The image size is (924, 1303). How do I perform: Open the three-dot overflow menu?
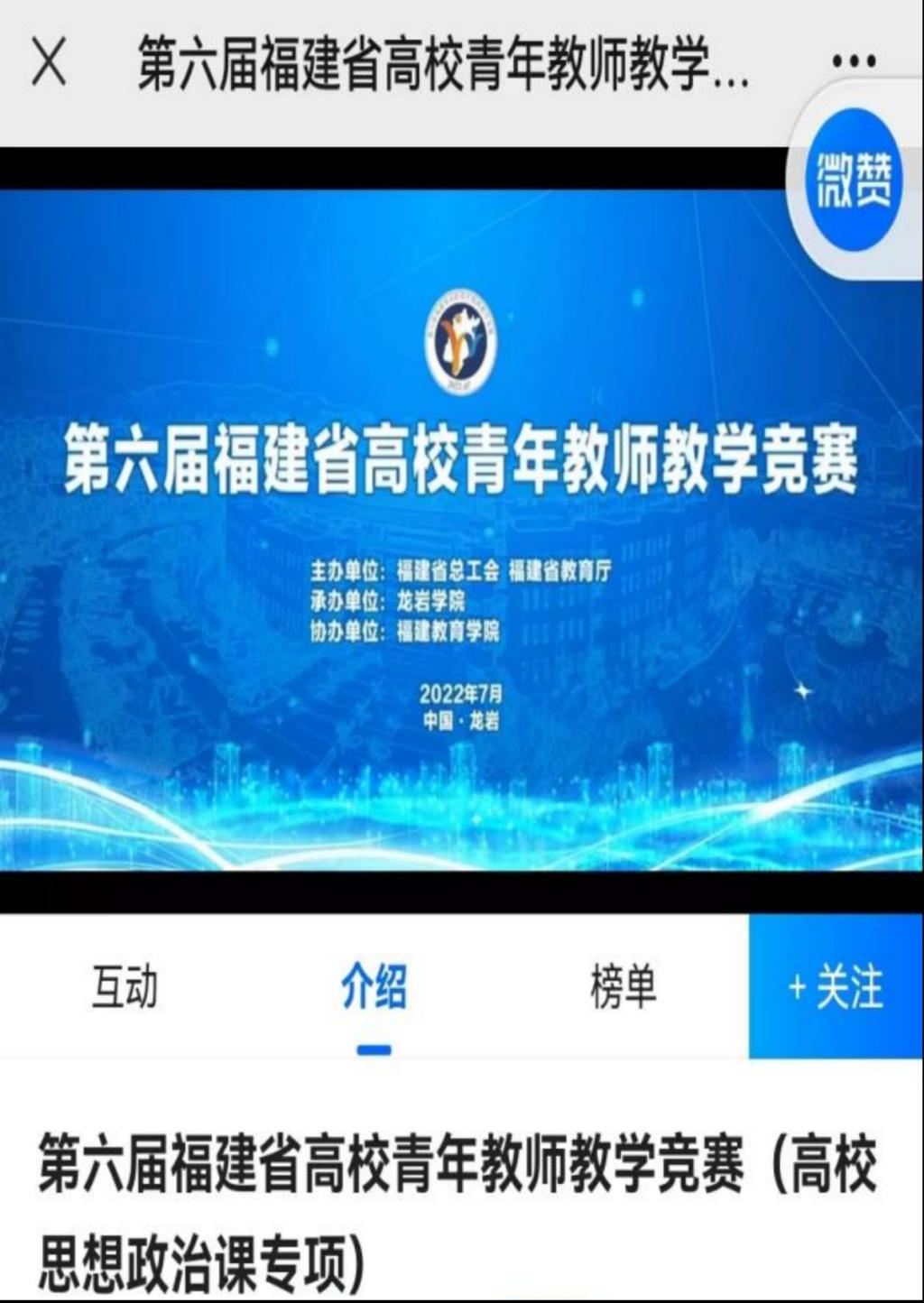[x=853, y=61]
